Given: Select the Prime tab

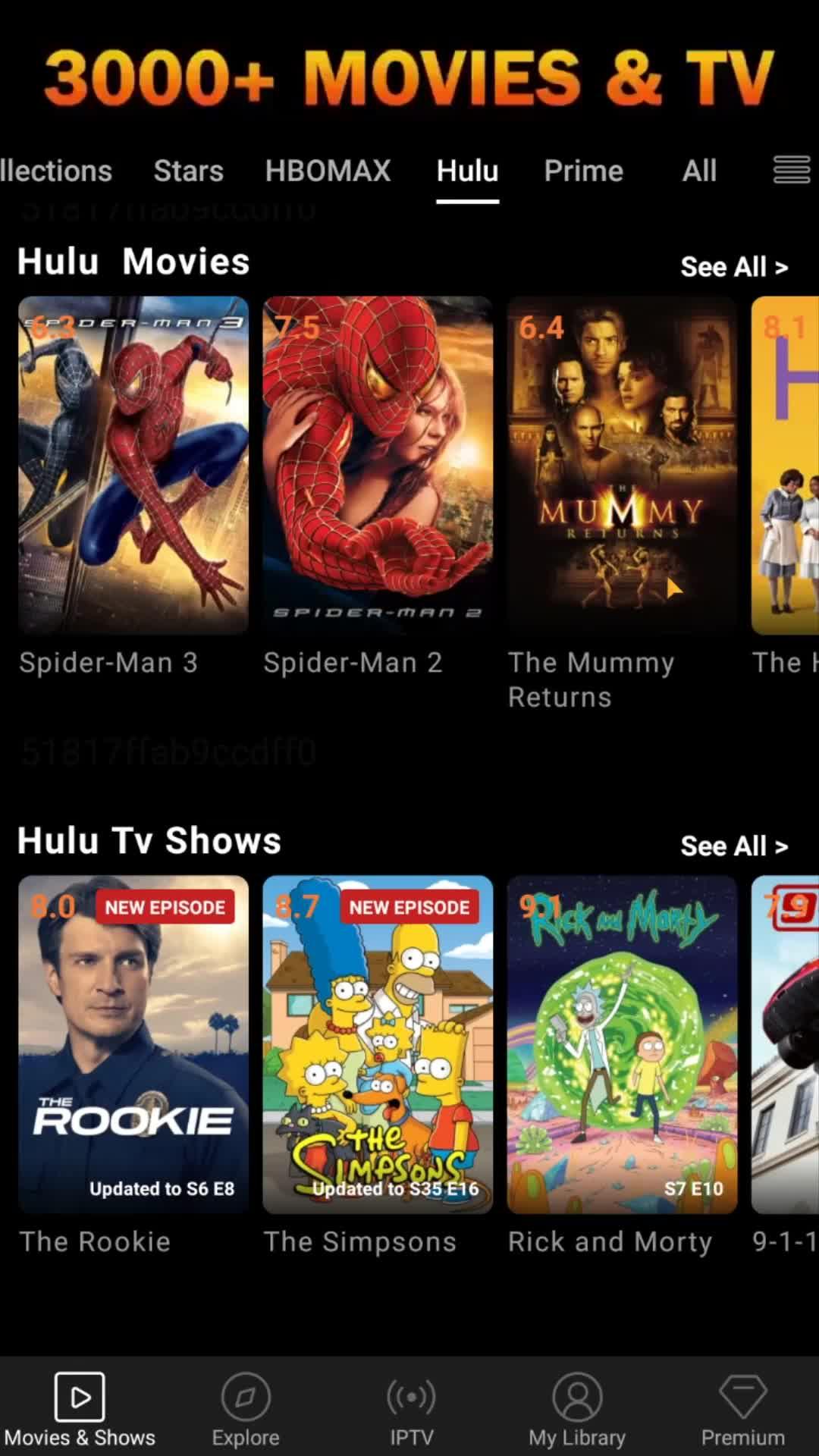Looking at the screenshot, I should coord(583,171).
